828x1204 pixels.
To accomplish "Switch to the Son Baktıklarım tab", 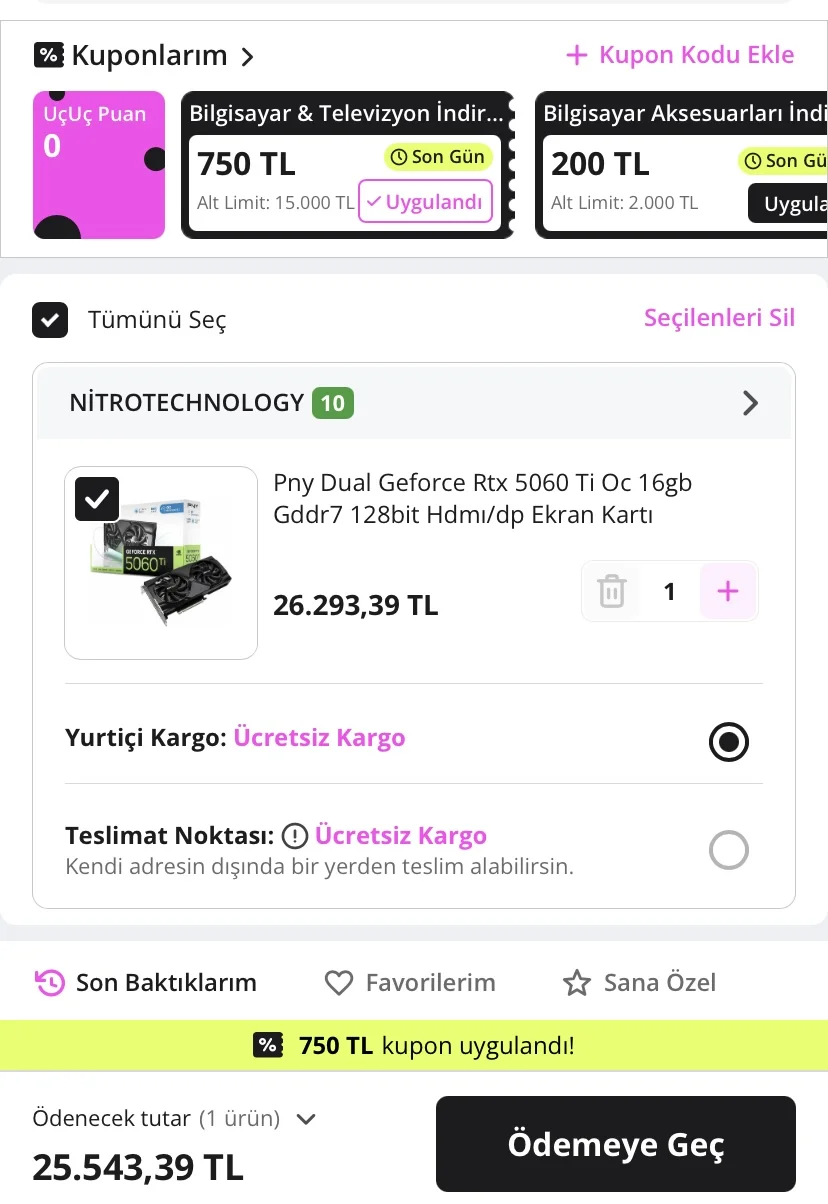I will point(146,983).
